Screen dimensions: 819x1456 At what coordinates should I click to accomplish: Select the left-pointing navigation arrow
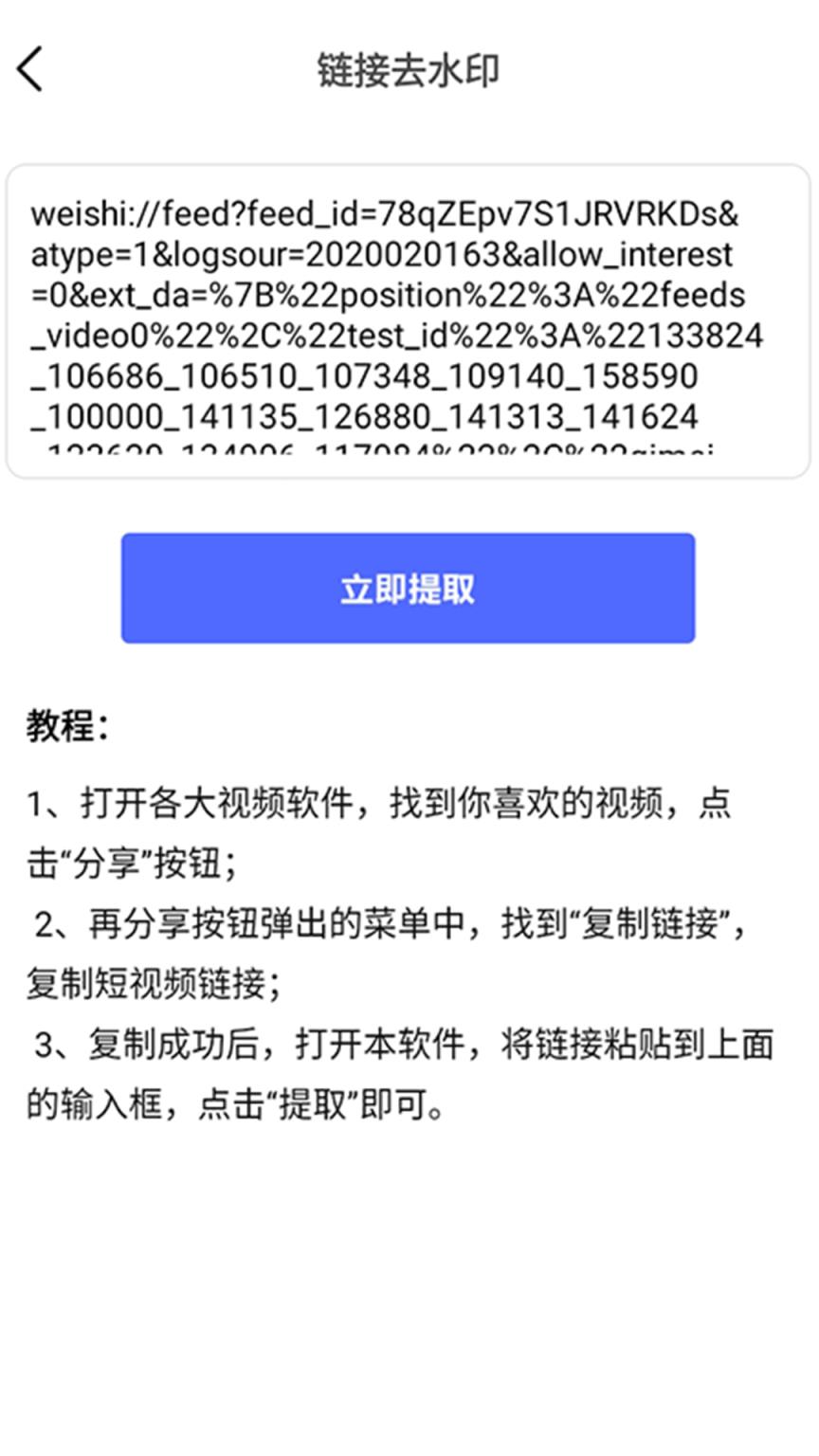[x=31, y=68]
